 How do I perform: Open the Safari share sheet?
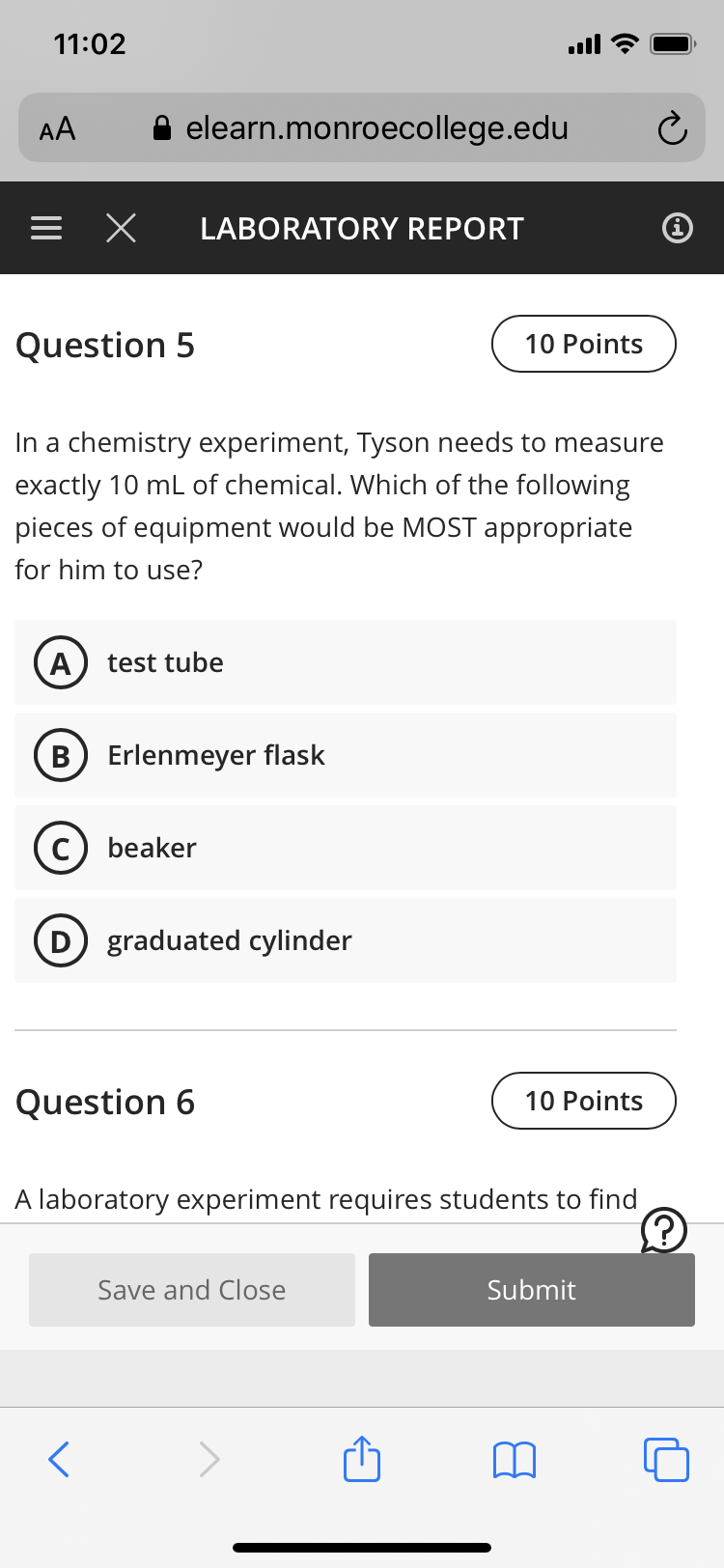click(362, 1458)
